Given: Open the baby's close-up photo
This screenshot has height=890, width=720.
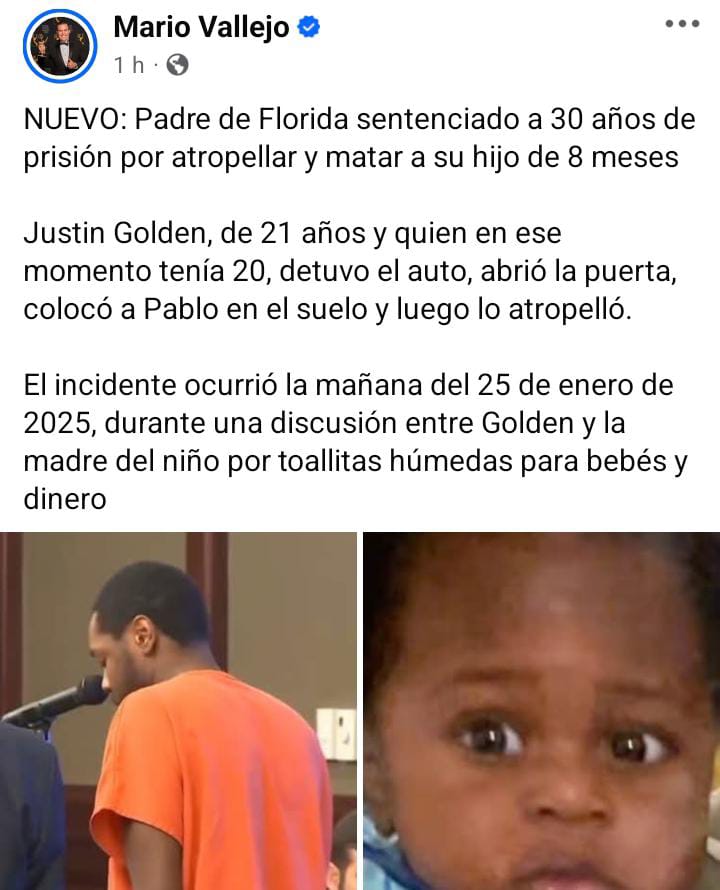Looking at the screenshot, I should [541, 710].
